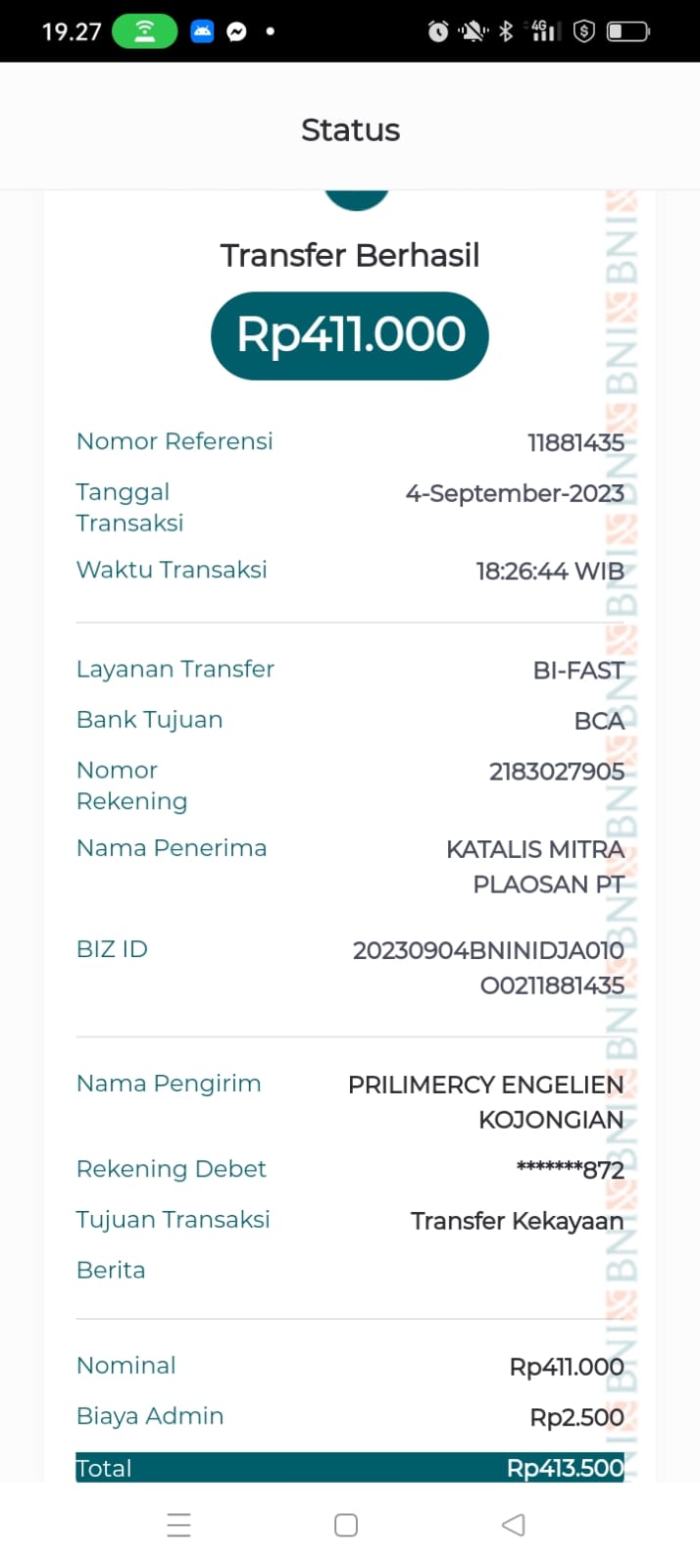The width and height of the screenshot is (700, 1568).
Task: Open the recent apps menu
Action: (x=179, y=1525)
